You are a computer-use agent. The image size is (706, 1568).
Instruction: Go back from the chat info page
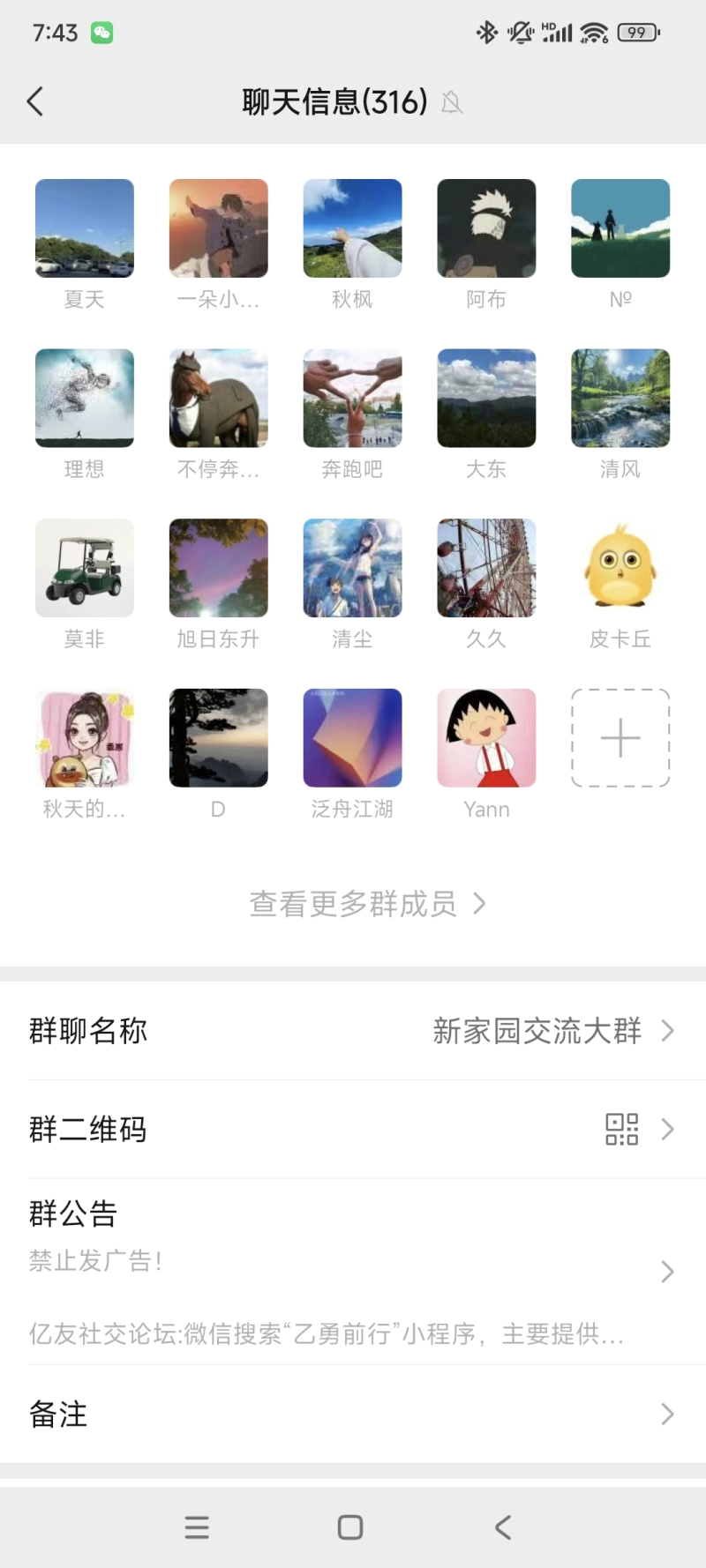point(35,101)
